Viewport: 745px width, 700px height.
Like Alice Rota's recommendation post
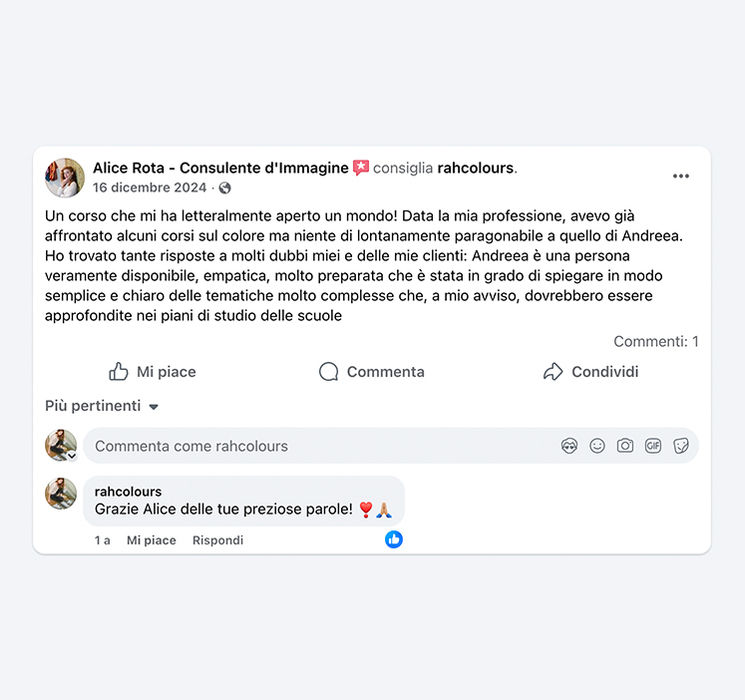(152, 372)
